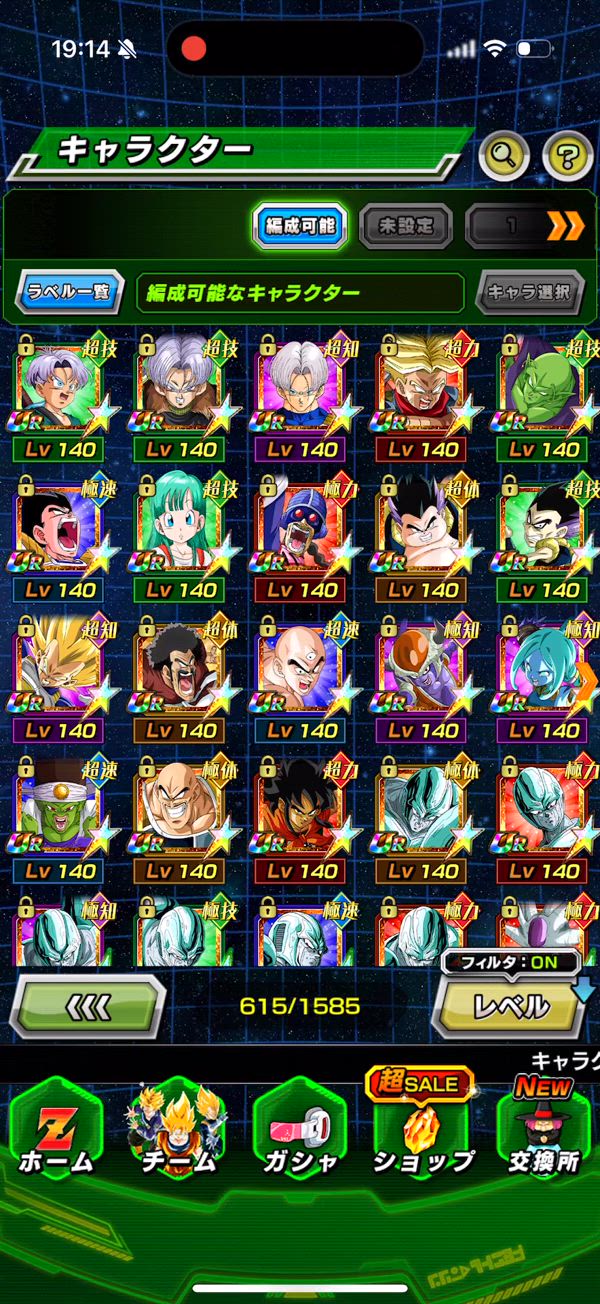Screen dimensions: 600x1304
Task: Open the ガシャ tab
Action: [300, 1130]
